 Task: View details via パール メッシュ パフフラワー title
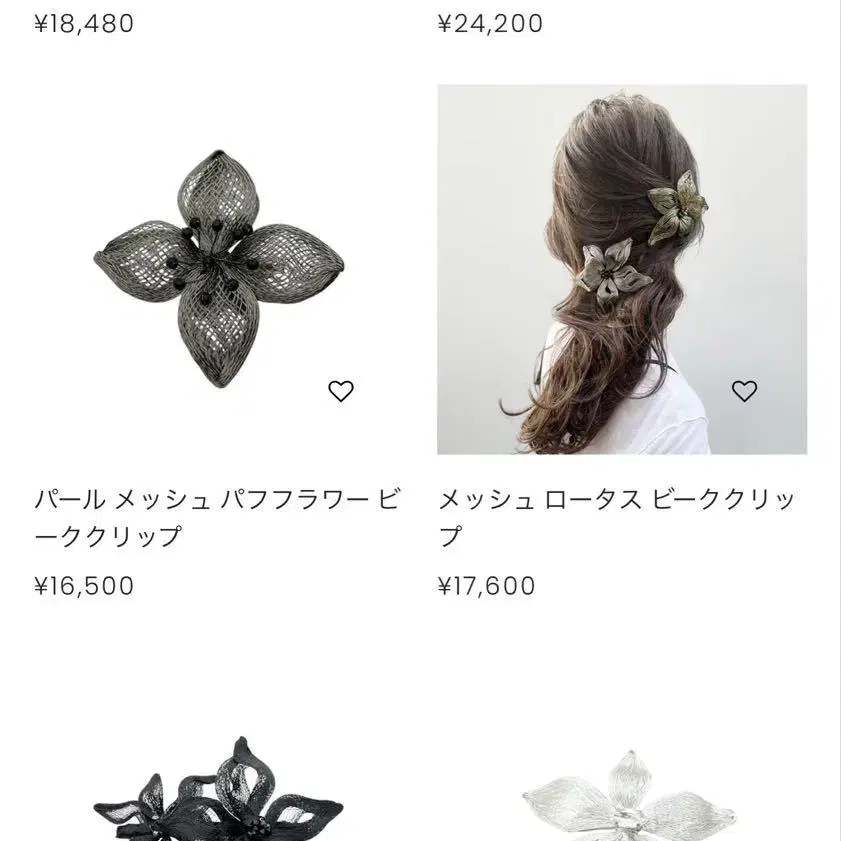pos(217,517)
